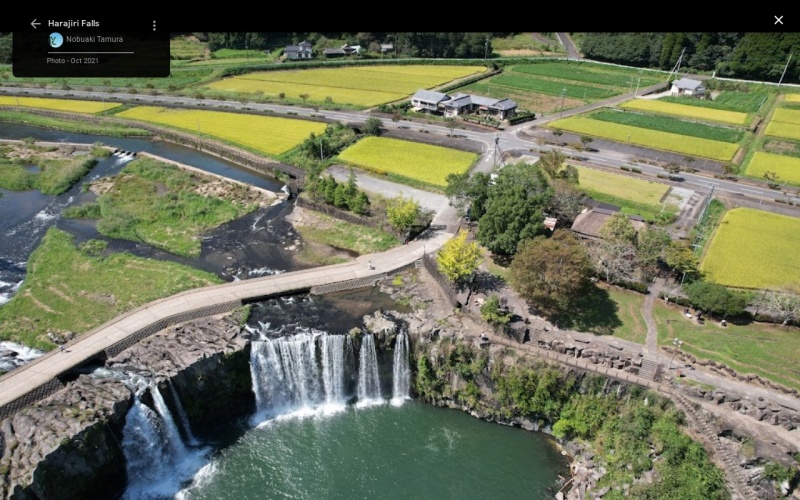Go back from Harajiri Falls photo
This screenshot has height=500, width=800.
[35, 24]
